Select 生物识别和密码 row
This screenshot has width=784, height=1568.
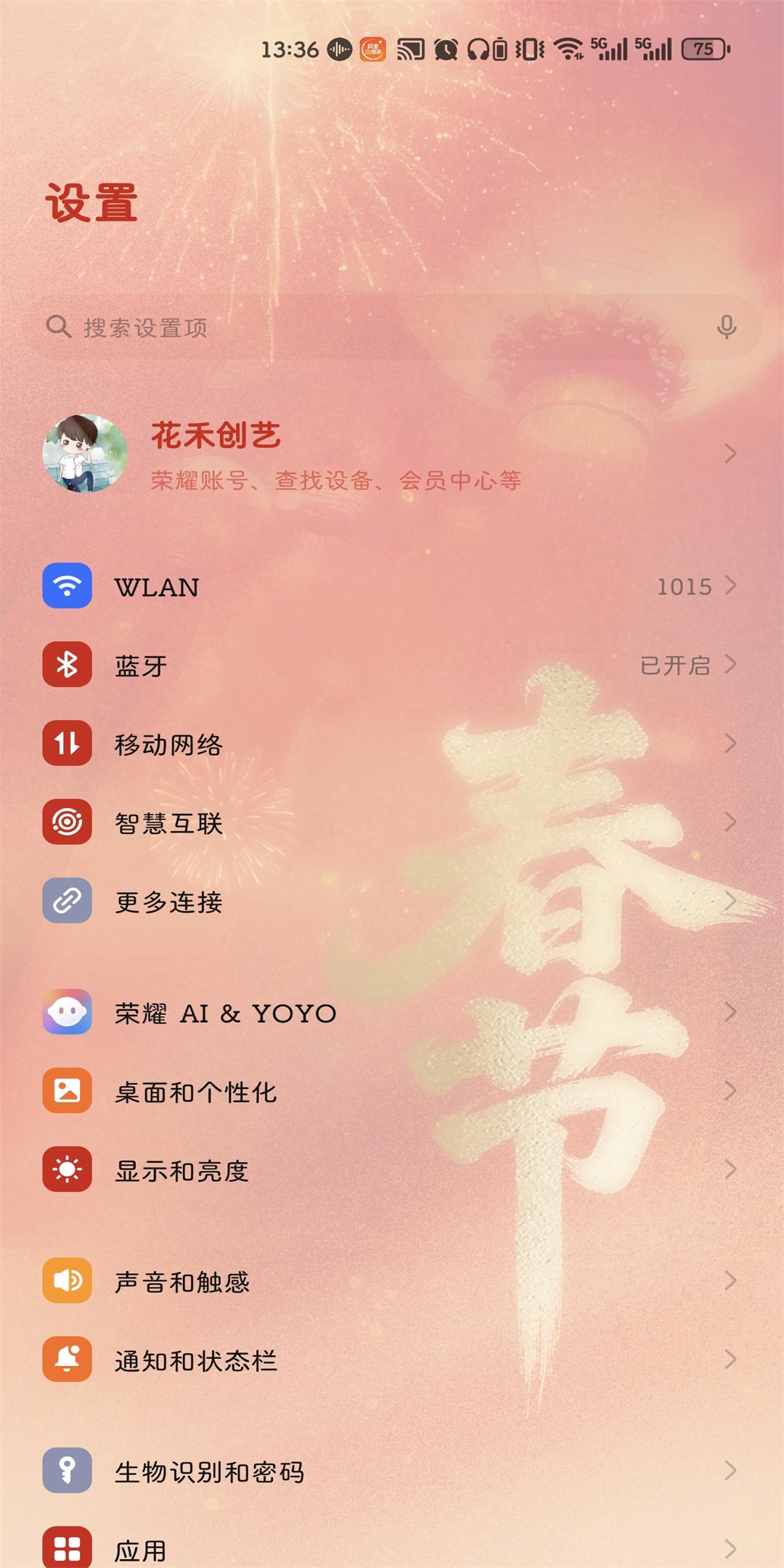click(392, 1471)
